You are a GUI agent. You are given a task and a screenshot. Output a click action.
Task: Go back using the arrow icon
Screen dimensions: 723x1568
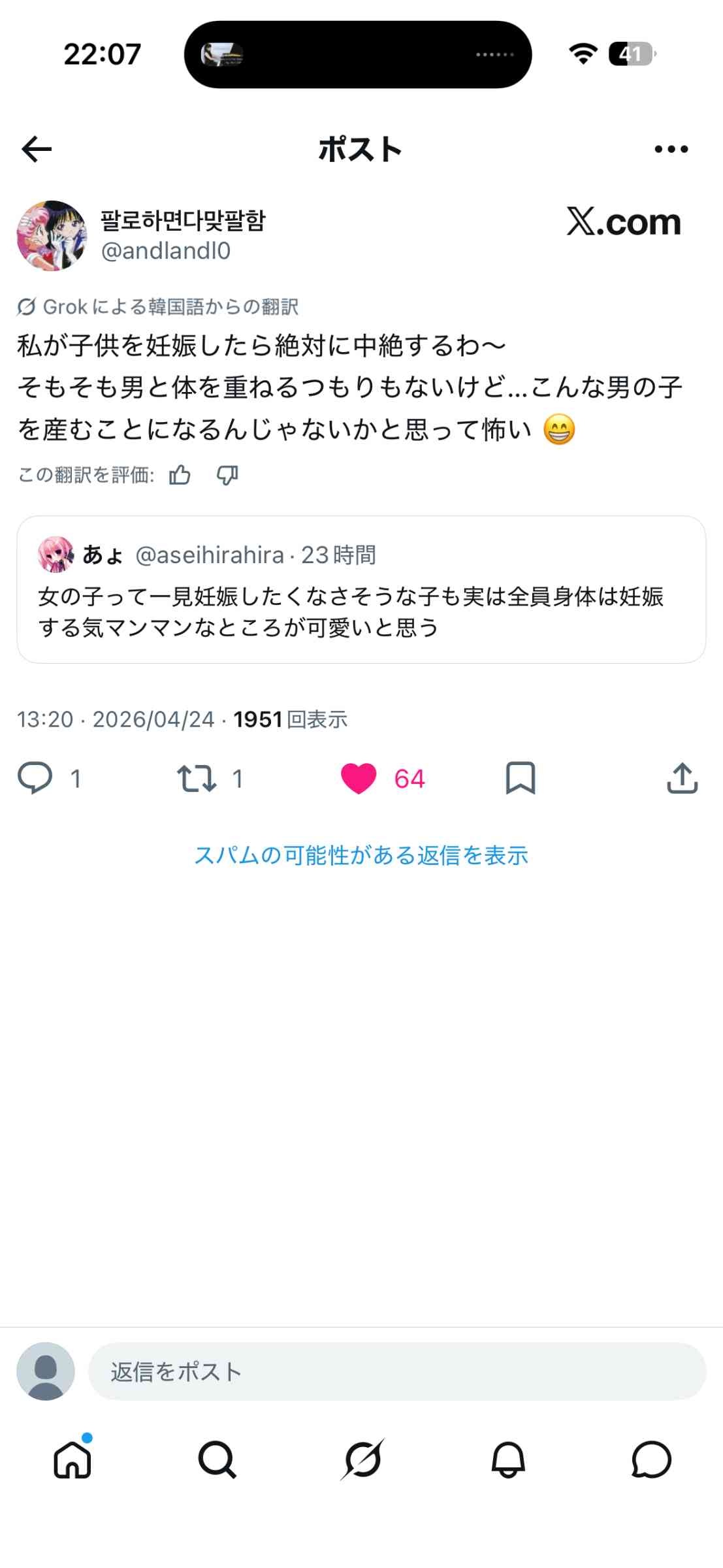click(37, 150)
